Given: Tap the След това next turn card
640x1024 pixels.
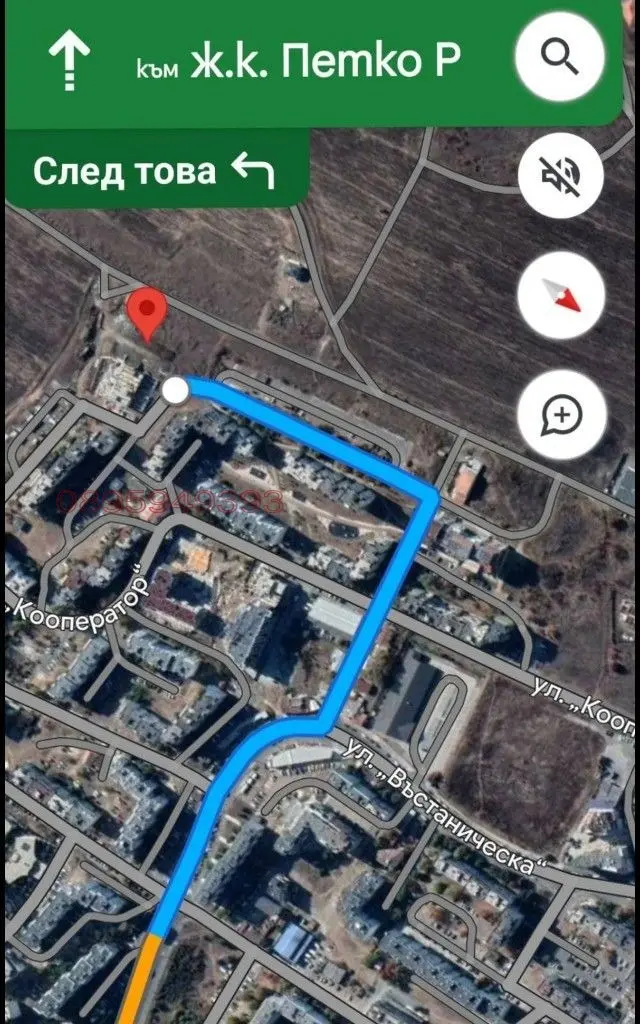Looking at the screenshot, I should [155, 171].
